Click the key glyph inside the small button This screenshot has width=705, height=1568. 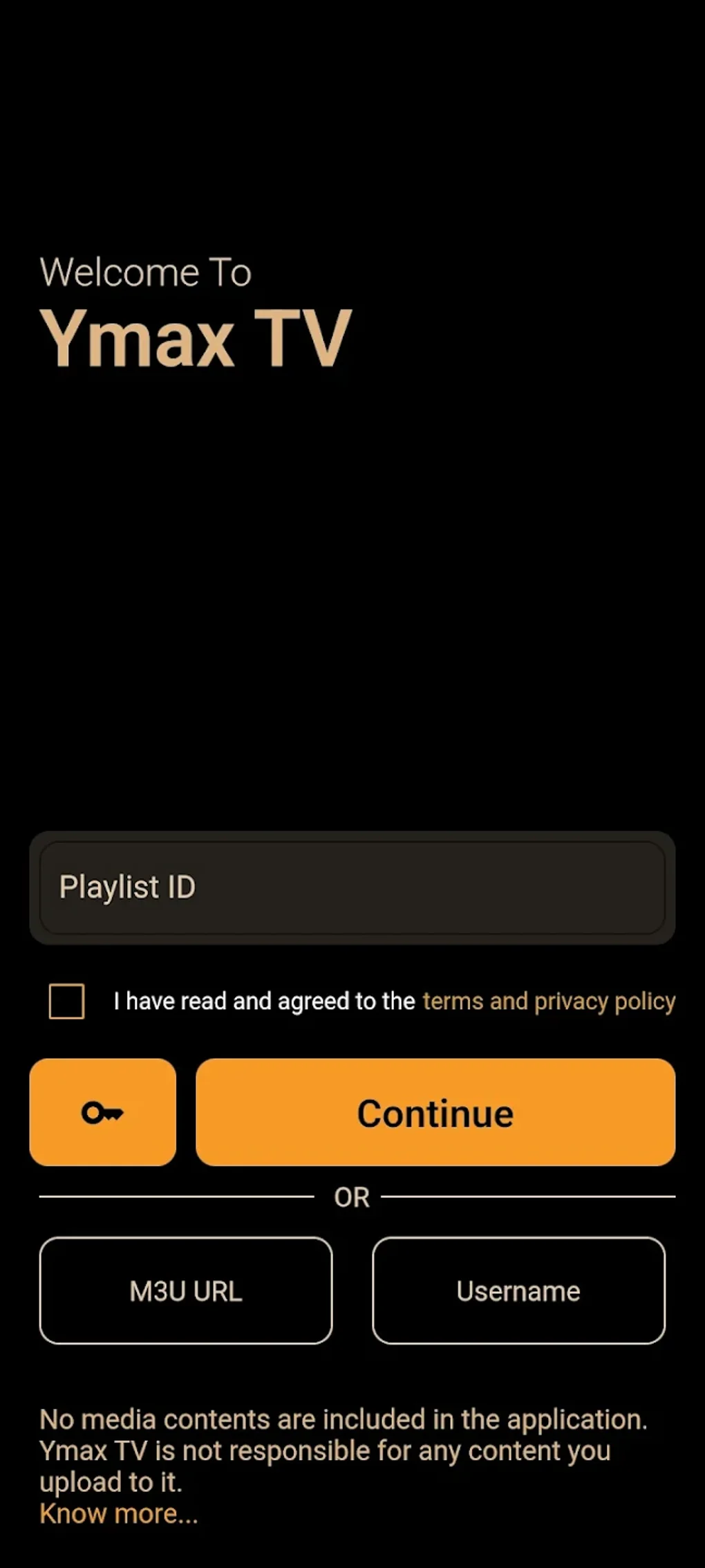102,1112
